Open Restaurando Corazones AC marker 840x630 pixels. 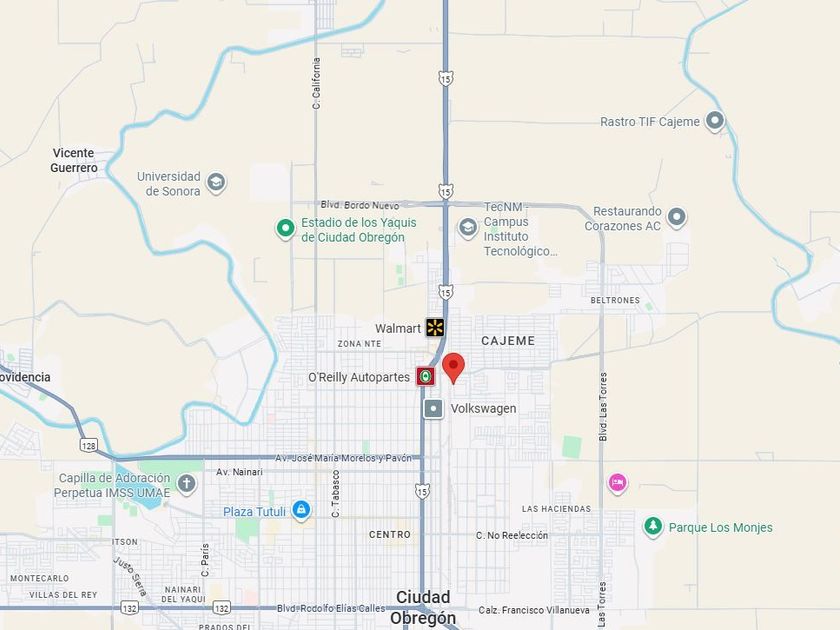point(677,218)
